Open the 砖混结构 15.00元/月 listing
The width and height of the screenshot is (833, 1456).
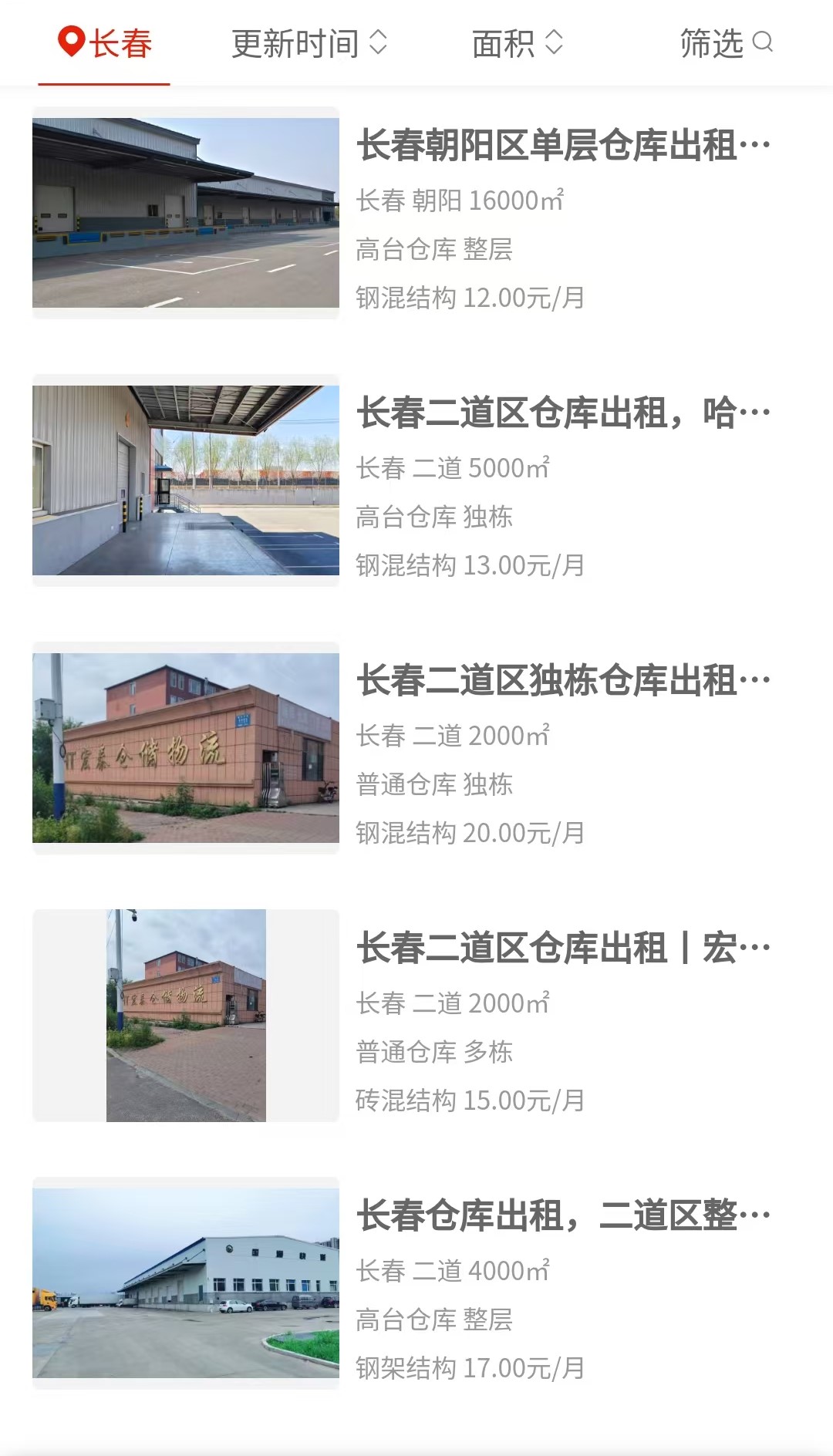pyautogui.click(x=416, y=1016)
